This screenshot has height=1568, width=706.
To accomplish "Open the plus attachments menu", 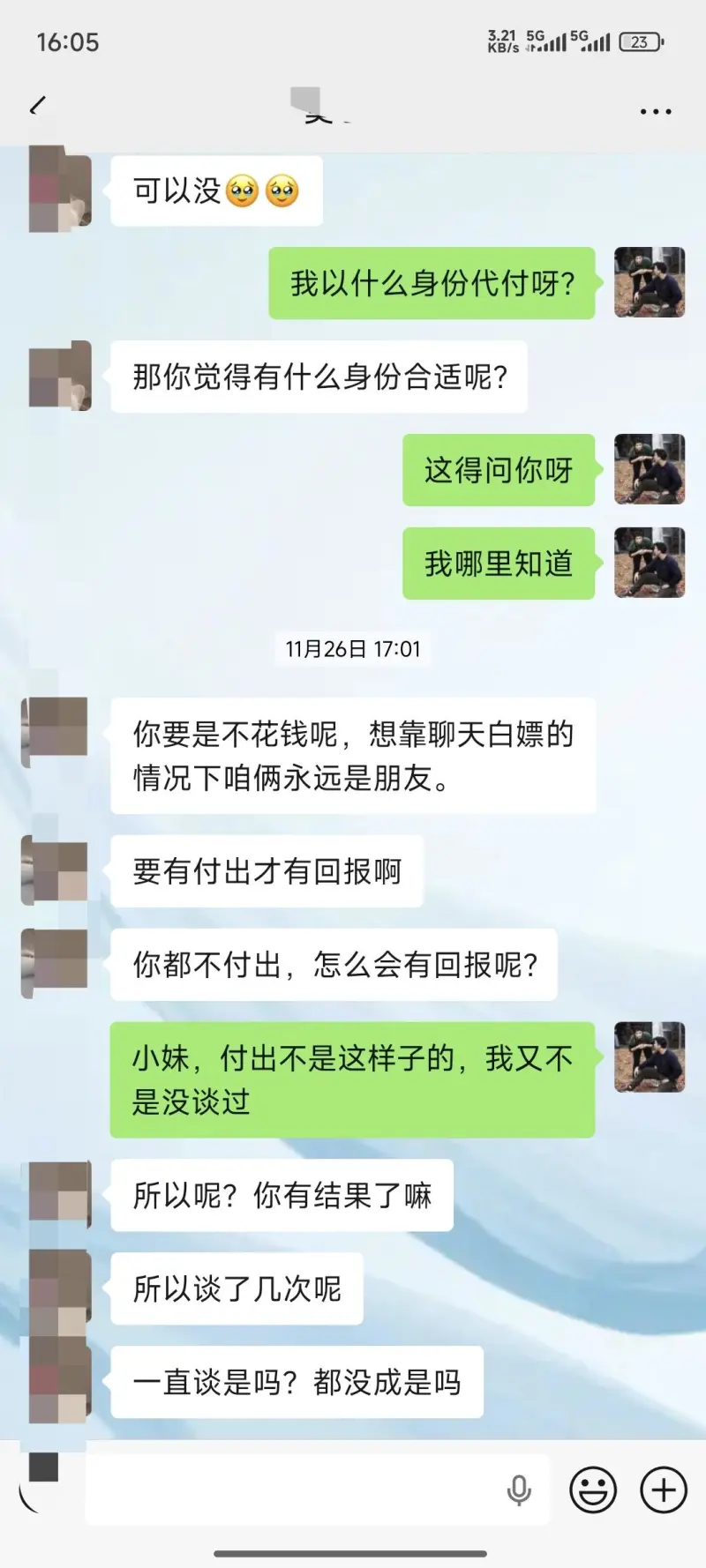I will click(x=663, y=1490).
